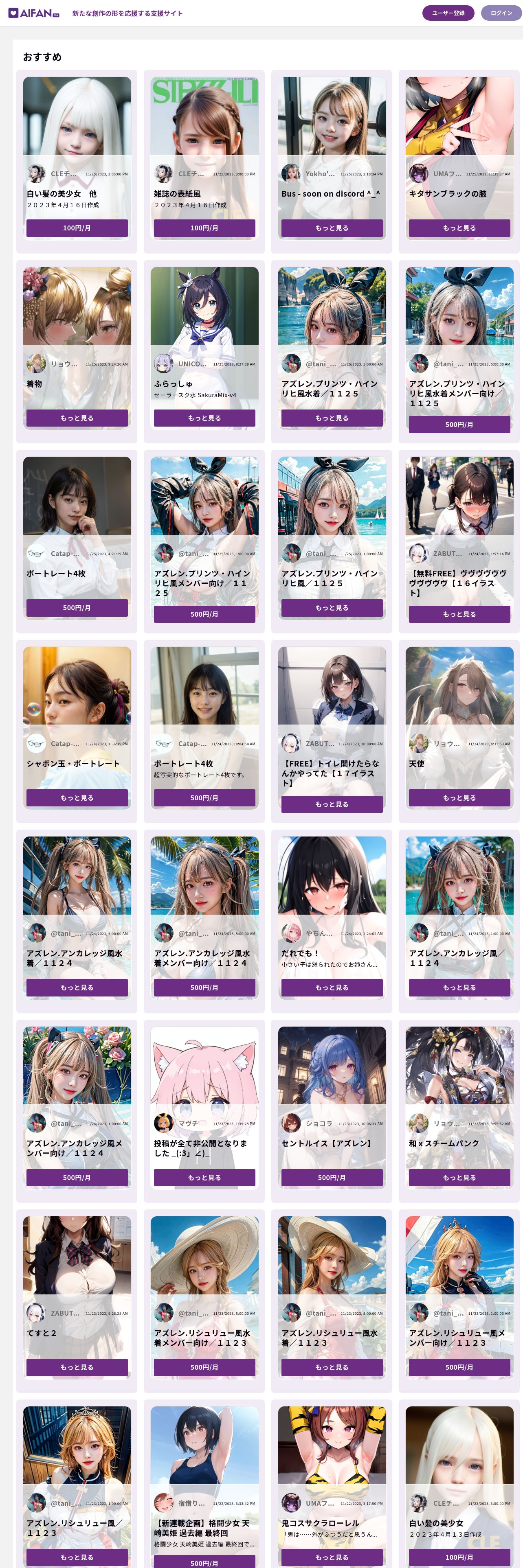Tap もっと見る under Bus - soon on discord

(331, 228)
